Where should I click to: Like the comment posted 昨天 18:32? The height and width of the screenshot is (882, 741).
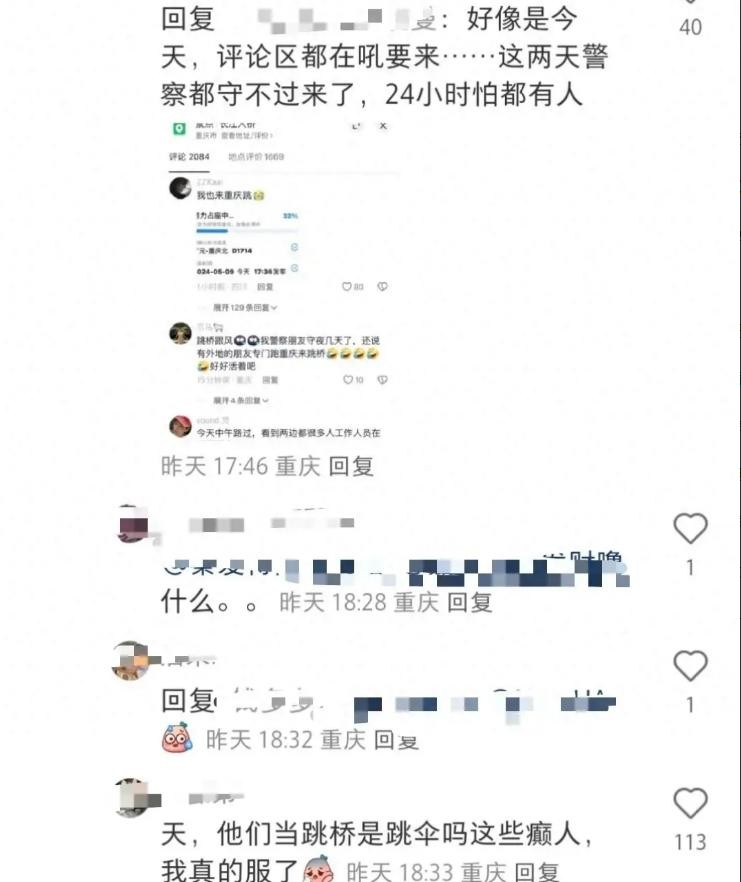tap(690, 666)
